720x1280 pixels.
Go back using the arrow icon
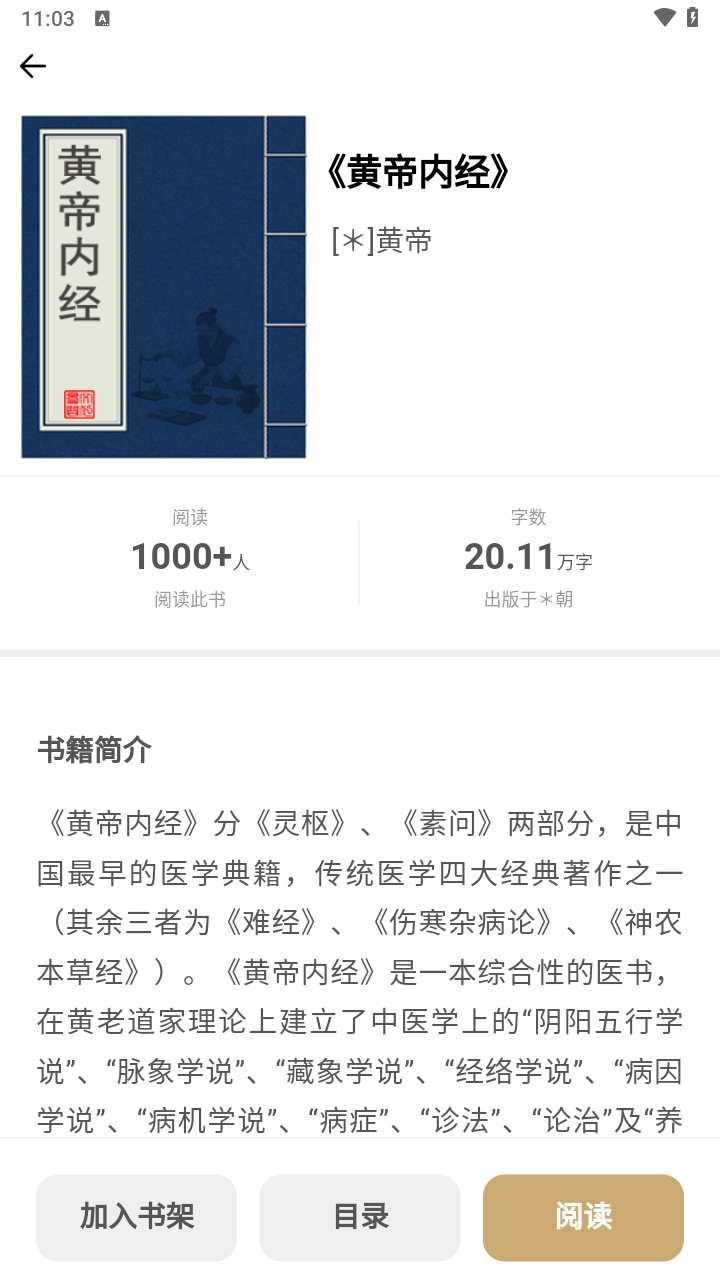point(33,66)
